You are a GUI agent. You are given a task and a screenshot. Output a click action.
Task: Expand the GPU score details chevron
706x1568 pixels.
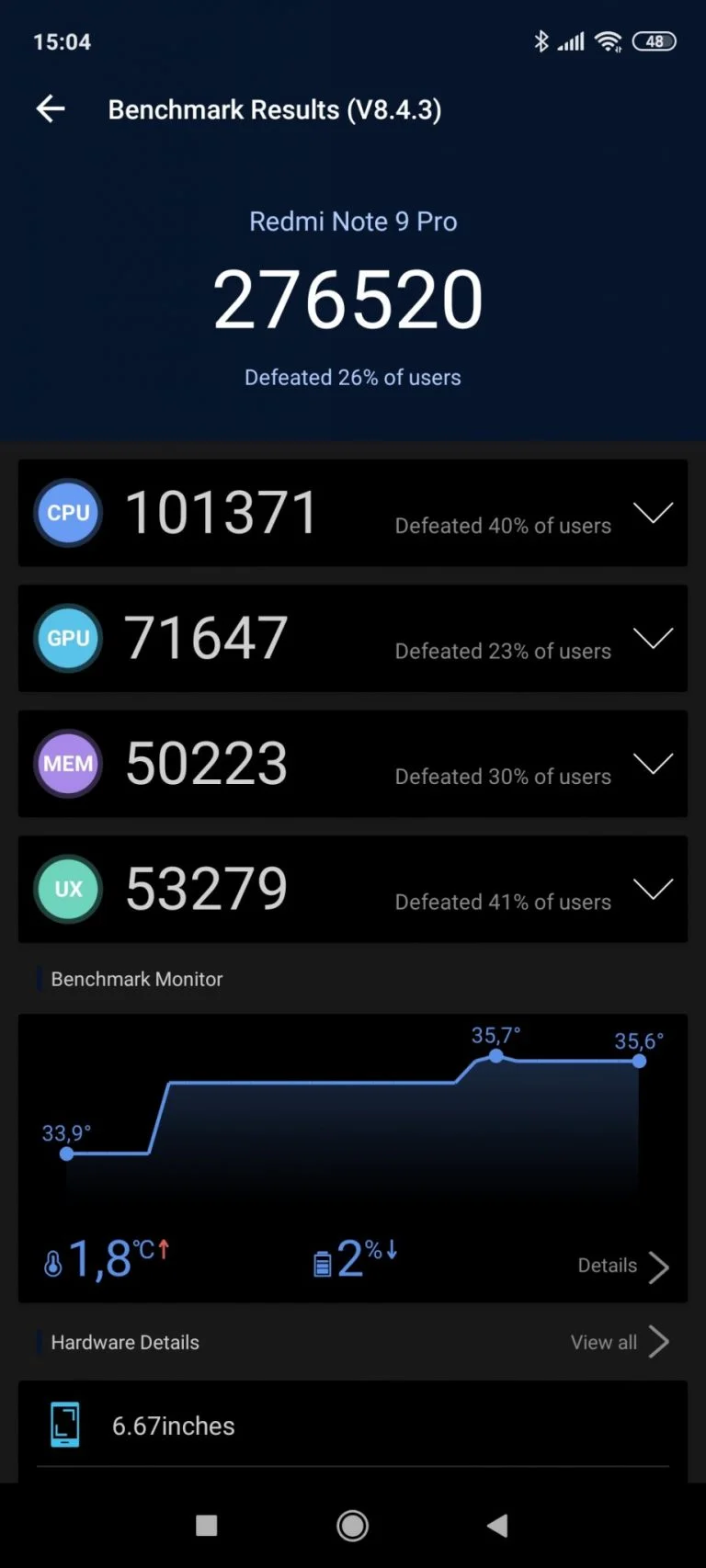click(654, 638)
